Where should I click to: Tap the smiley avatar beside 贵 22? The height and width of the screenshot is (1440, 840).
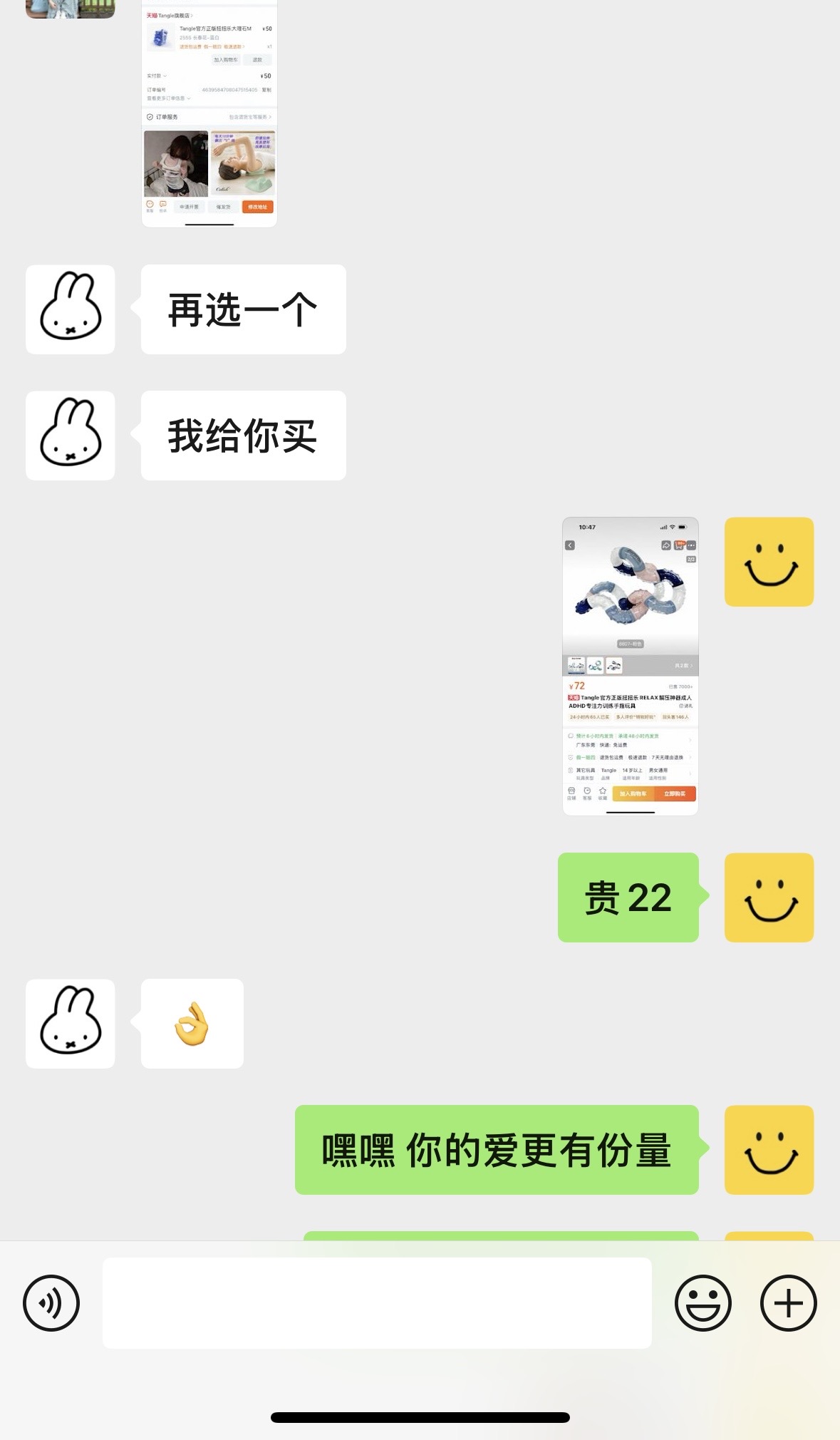click(x=769, y=898)
